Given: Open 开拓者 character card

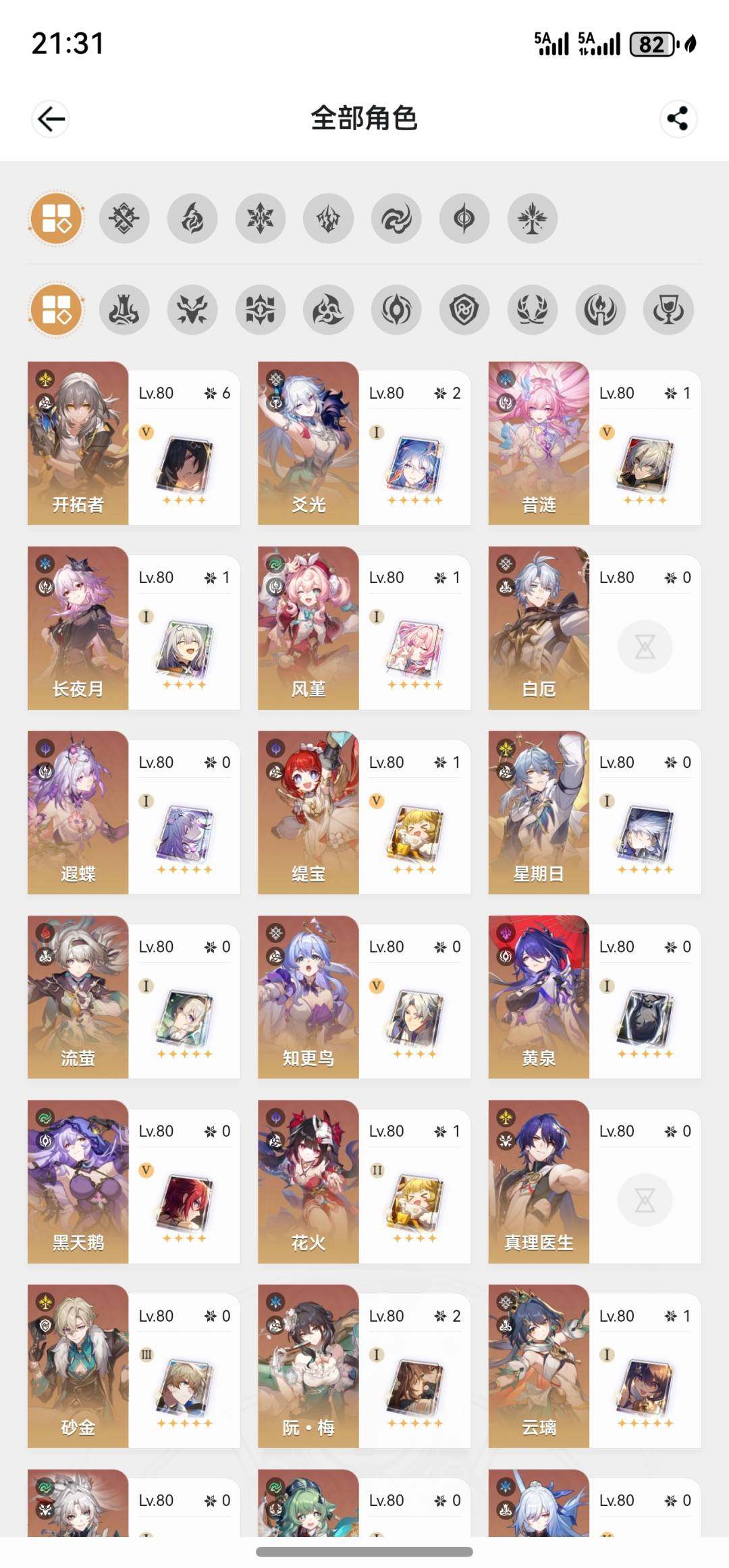Looking at the screenshot, I should pos(134,443).
